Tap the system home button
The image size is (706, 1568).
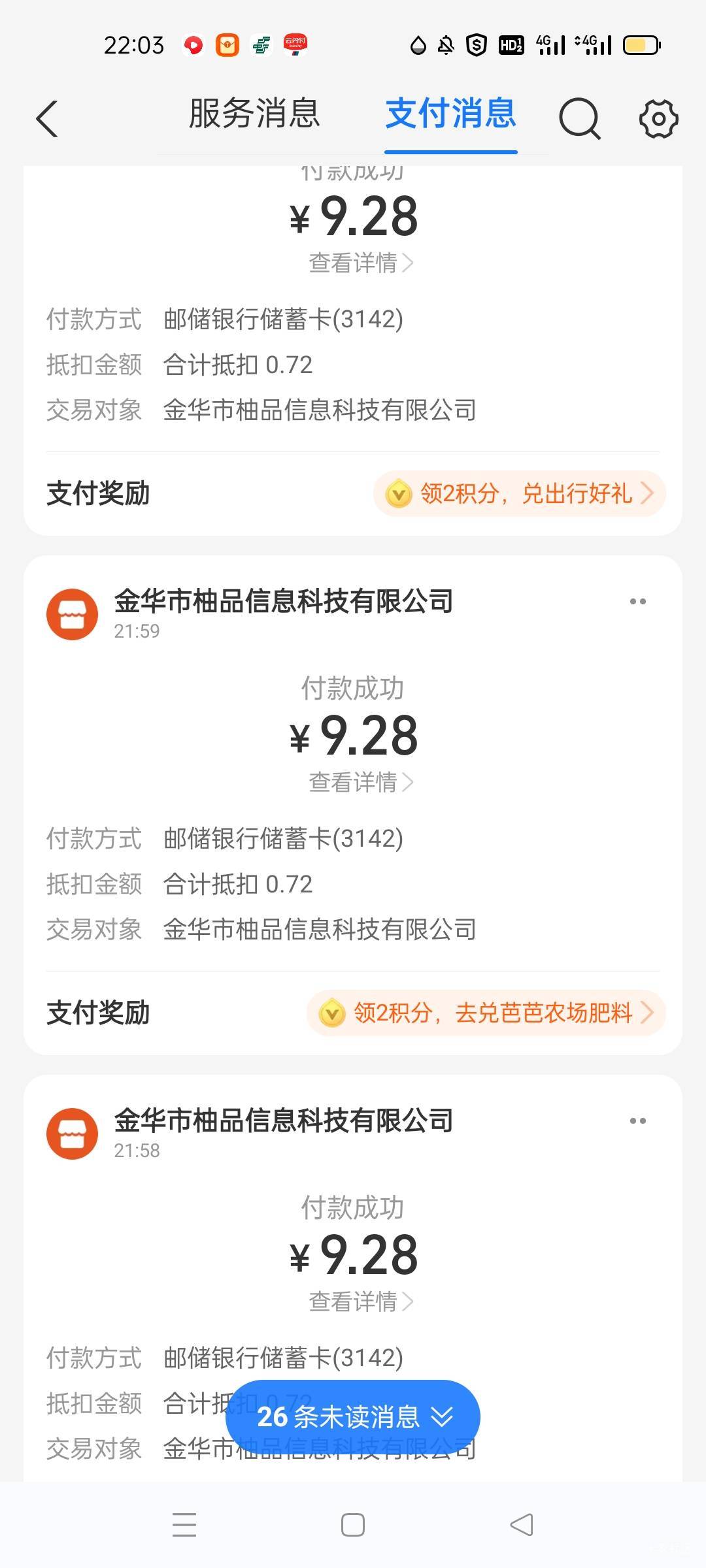click(x=353, y=1525)
